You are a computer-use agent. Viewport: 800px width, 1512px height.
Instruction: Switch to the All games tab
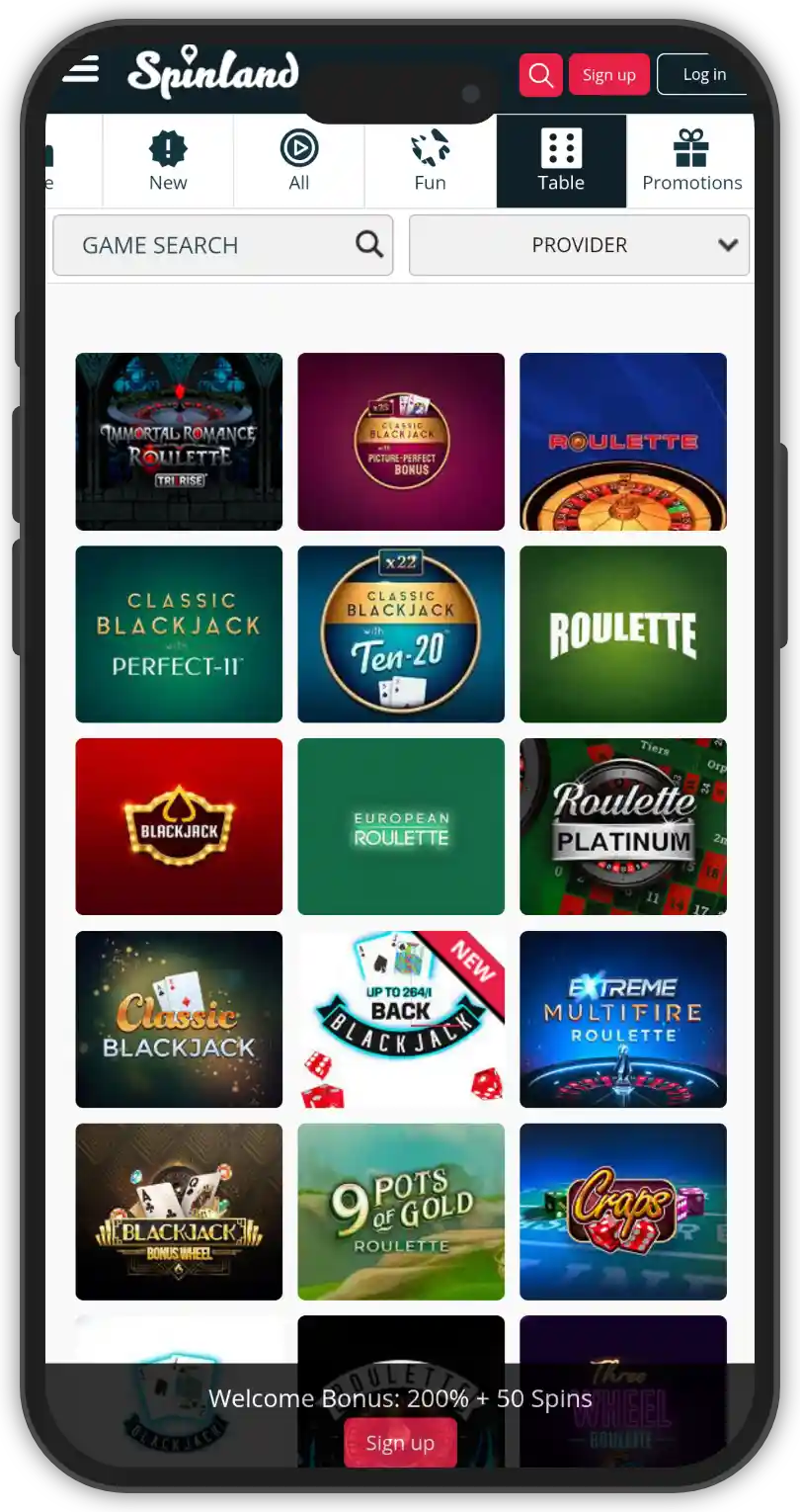click(x=299, y=162)
